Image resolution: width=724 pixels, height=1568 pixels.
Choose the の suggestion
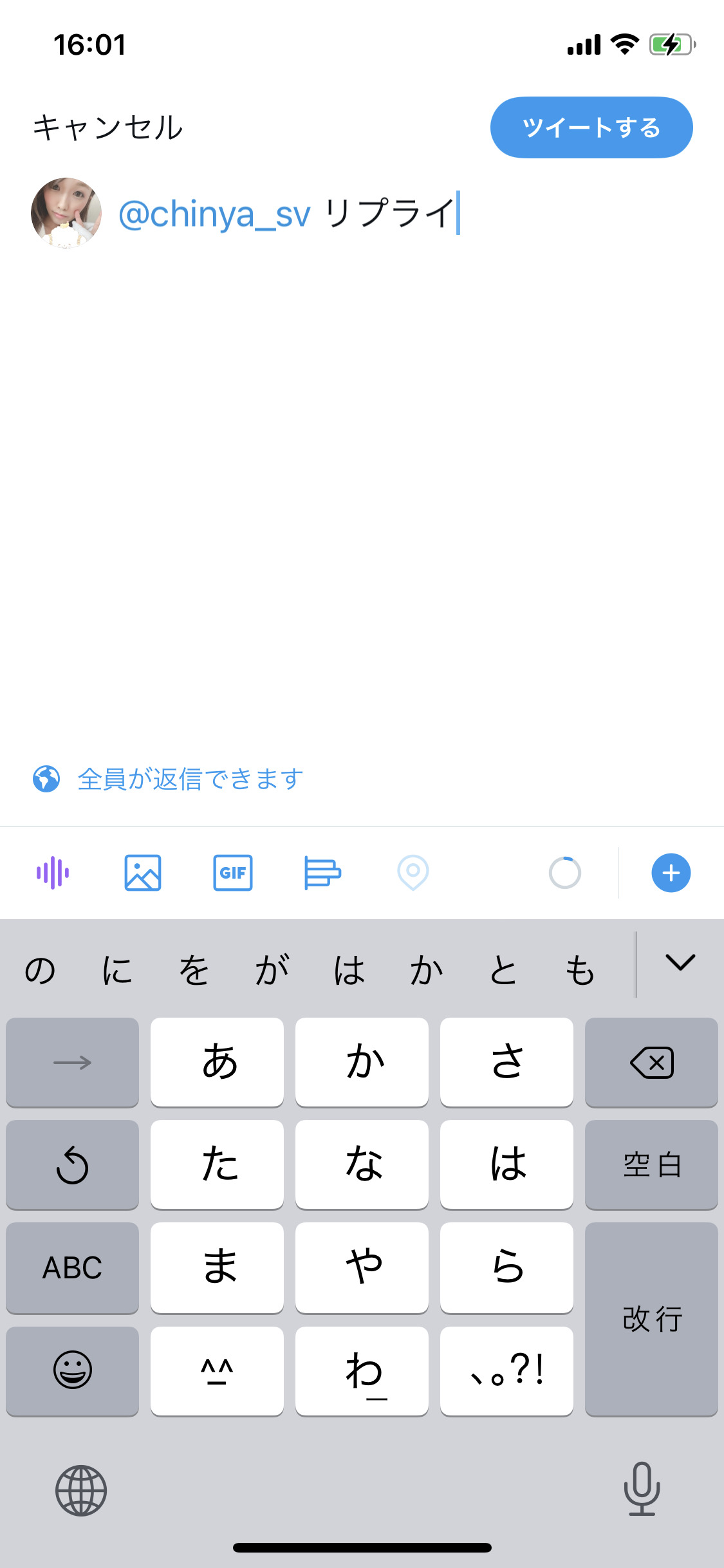pos(40,970)
